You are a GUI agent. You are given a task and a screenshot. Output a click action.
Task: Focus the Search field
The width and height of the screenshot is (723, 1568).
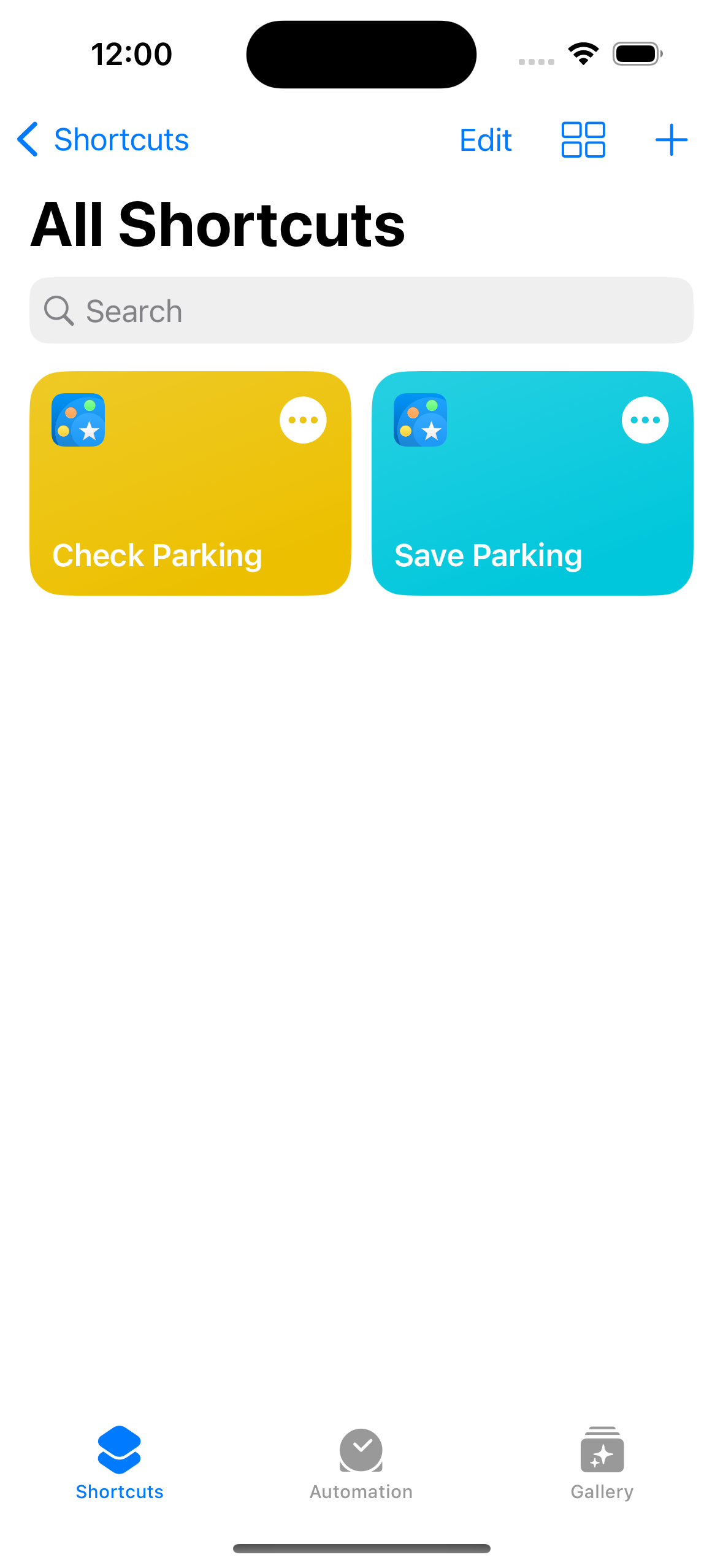pos(361,311)
